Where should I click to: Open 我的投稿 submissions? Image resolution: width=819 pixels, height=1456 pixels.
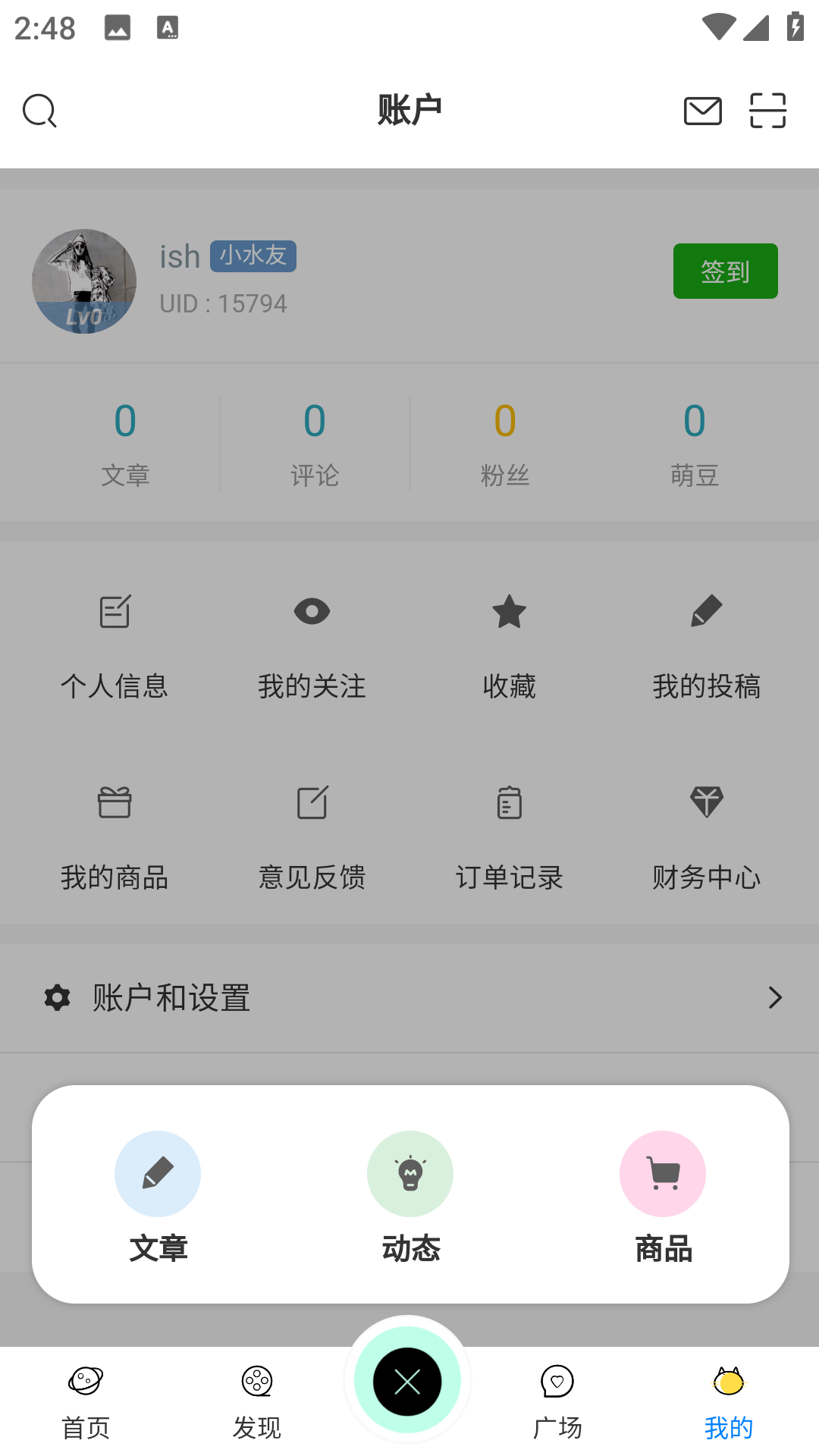point(706,645)
